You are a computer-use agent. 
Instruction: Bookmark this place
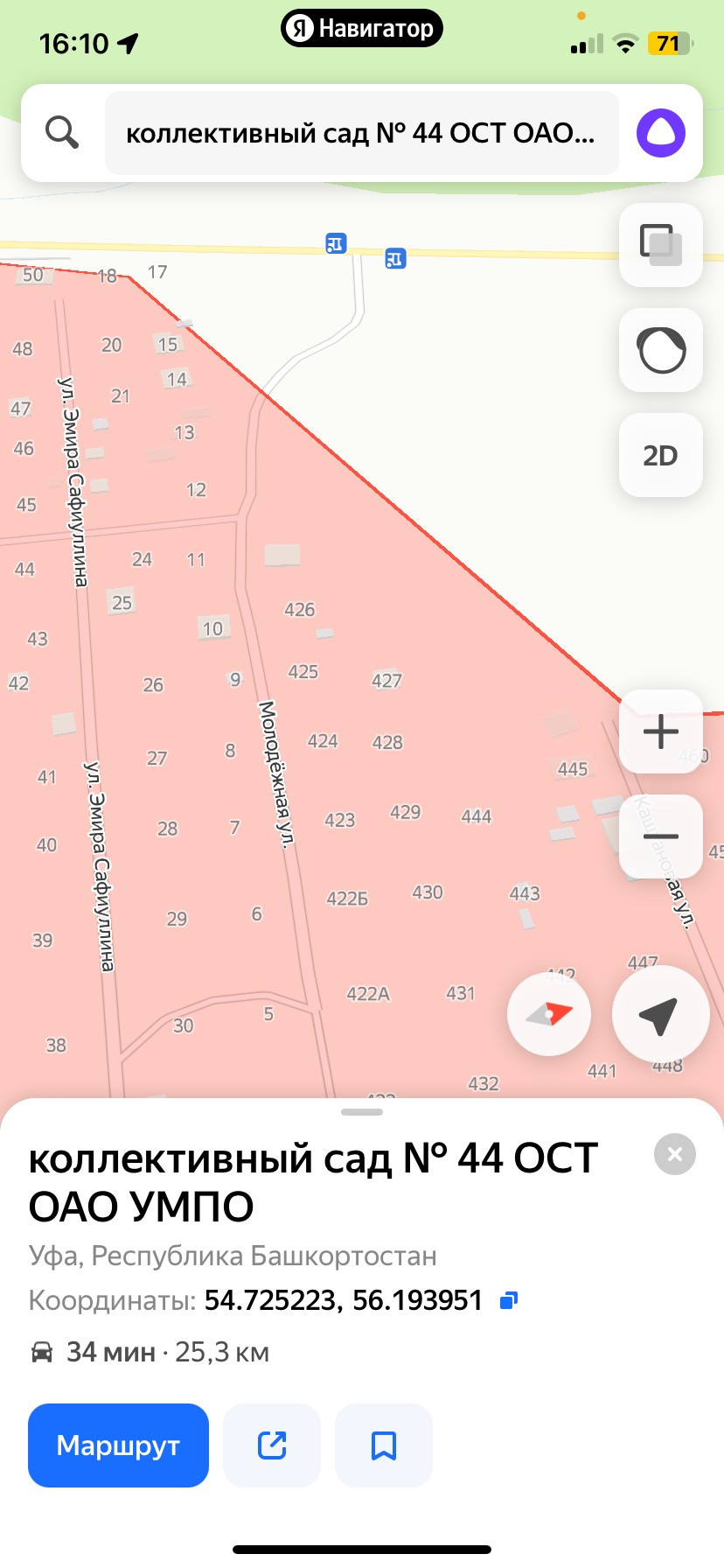coord(383,1445)
